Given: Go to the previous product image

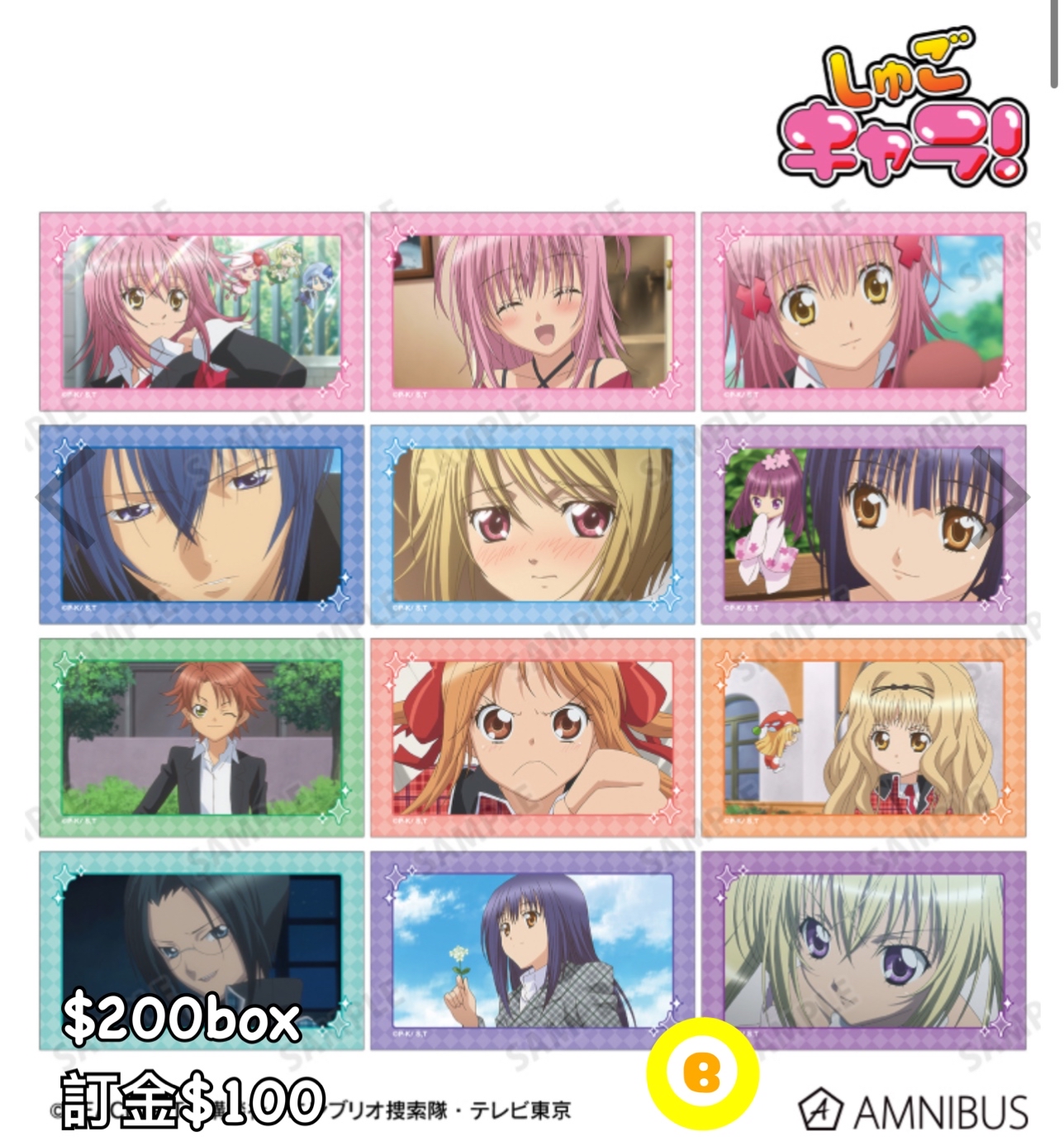Looking at the screenshot, I should tap(64, 496).
